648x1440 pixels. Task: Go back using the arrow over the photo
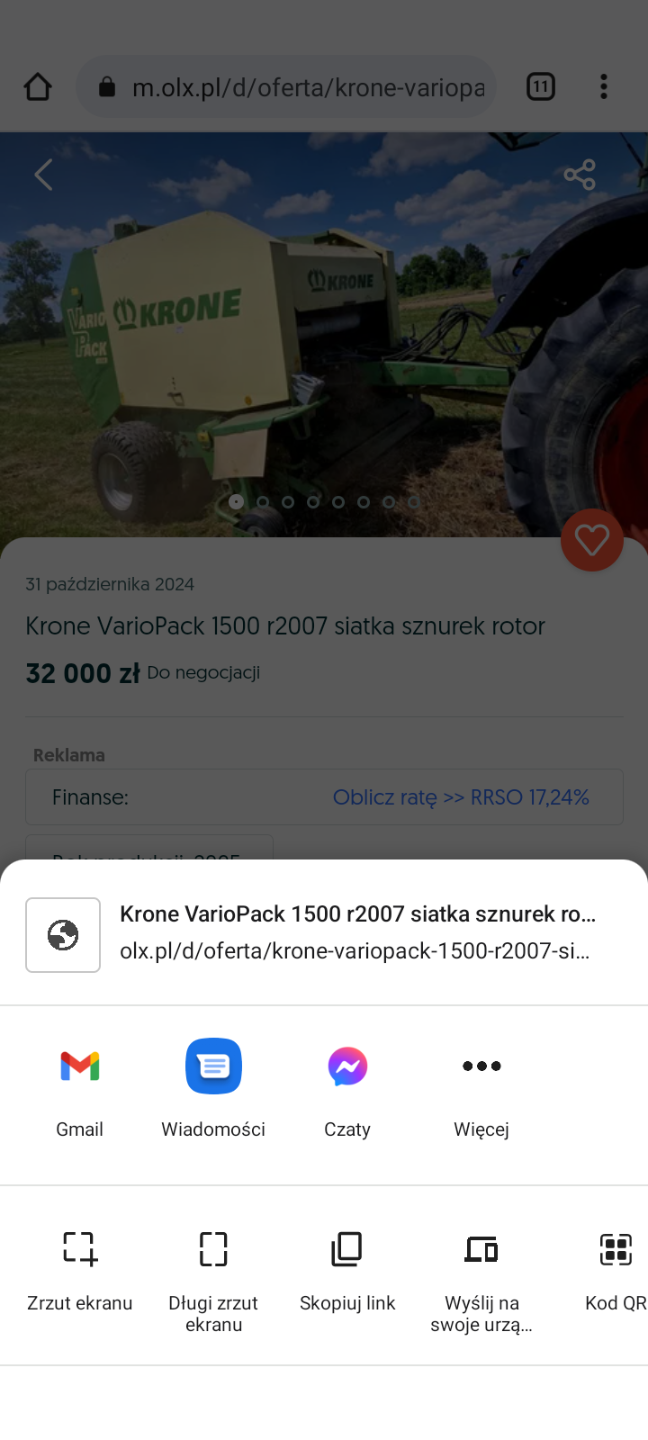pyautogui.click(x=43, y=175)
